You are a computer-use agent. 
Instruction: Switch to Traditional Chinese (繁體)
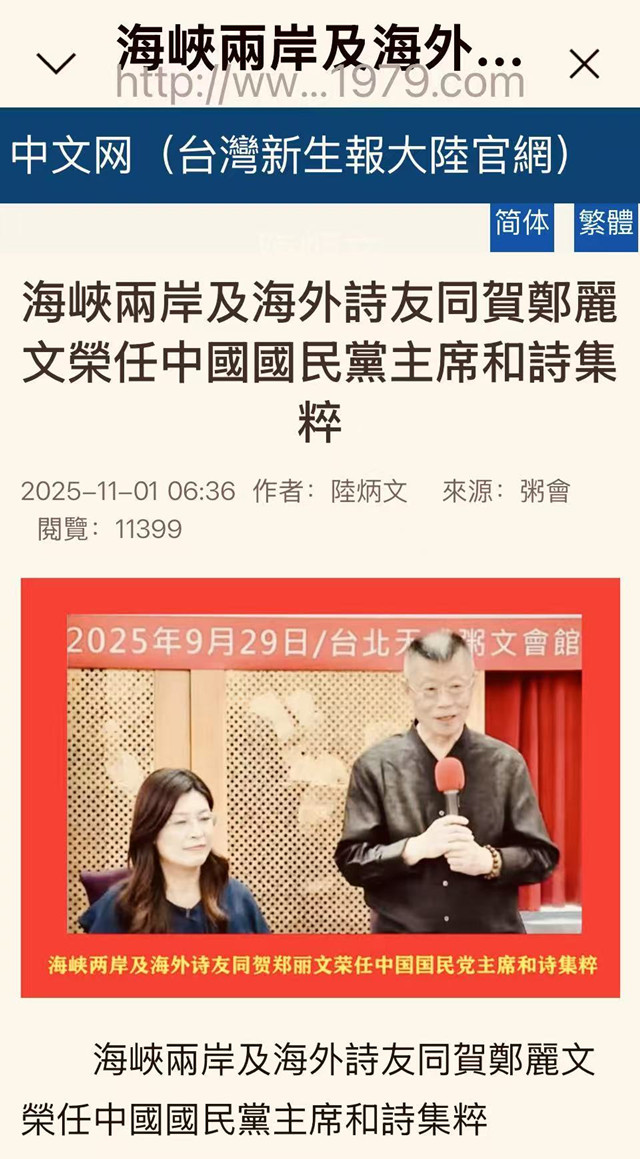pos(606,223)
